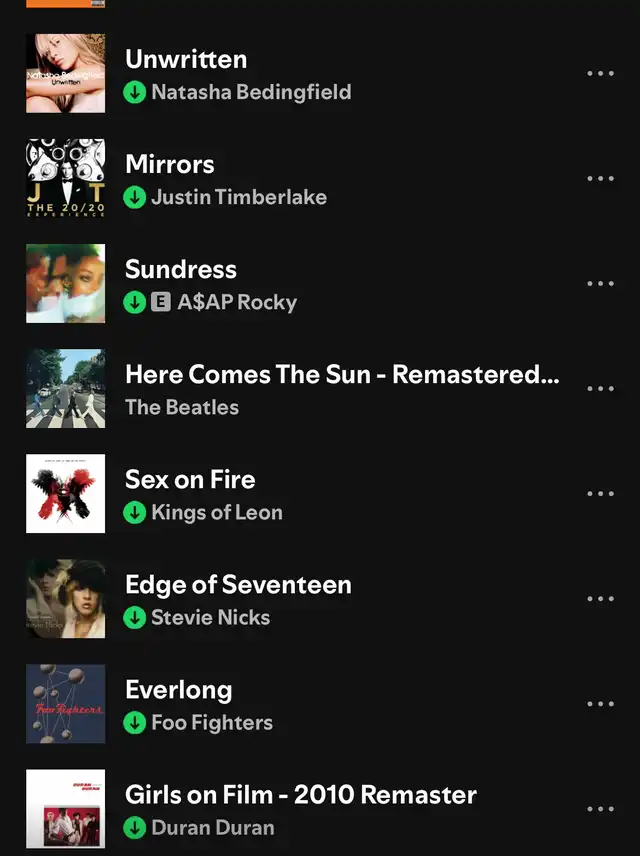Open more options for Sundress

(600, 284)
